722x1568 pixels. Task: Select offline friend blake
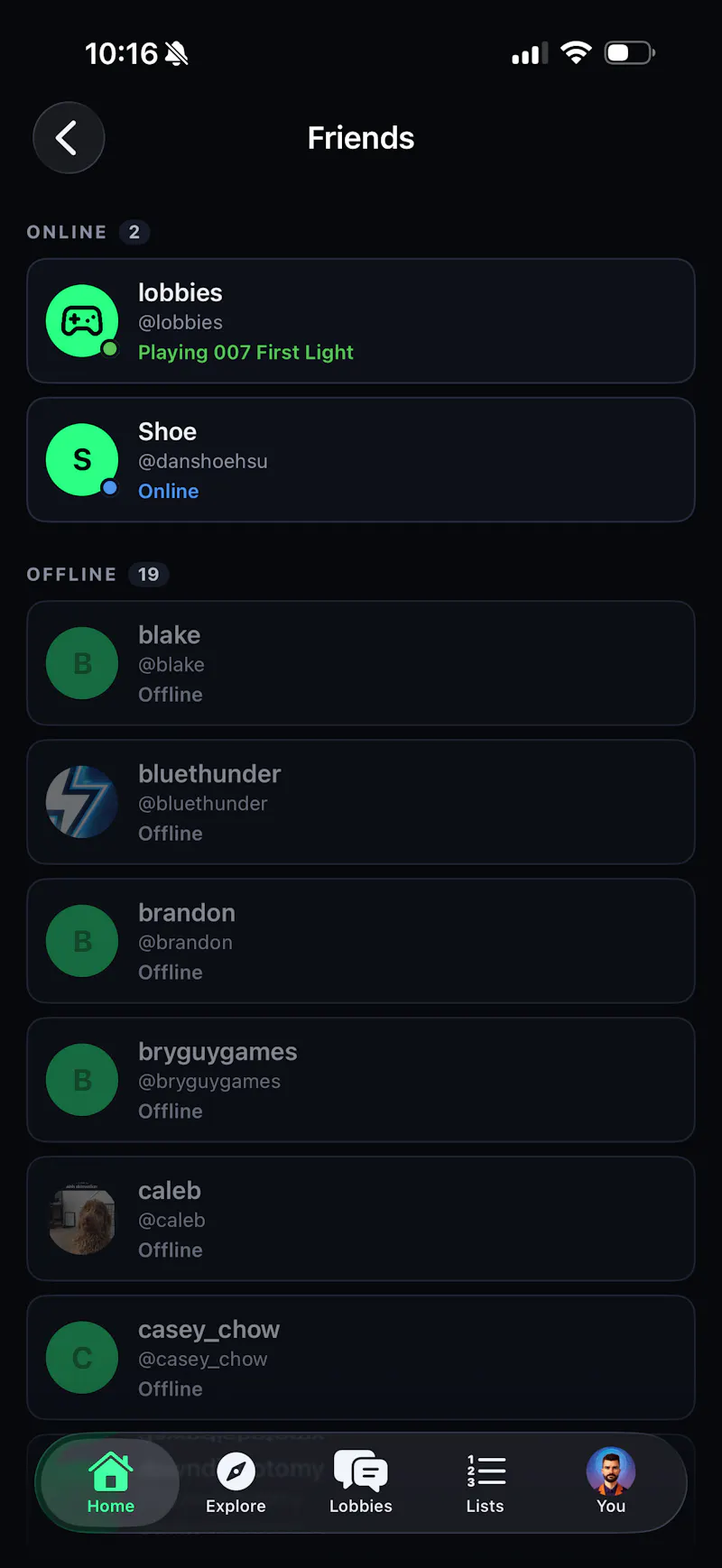click(361, 663)
